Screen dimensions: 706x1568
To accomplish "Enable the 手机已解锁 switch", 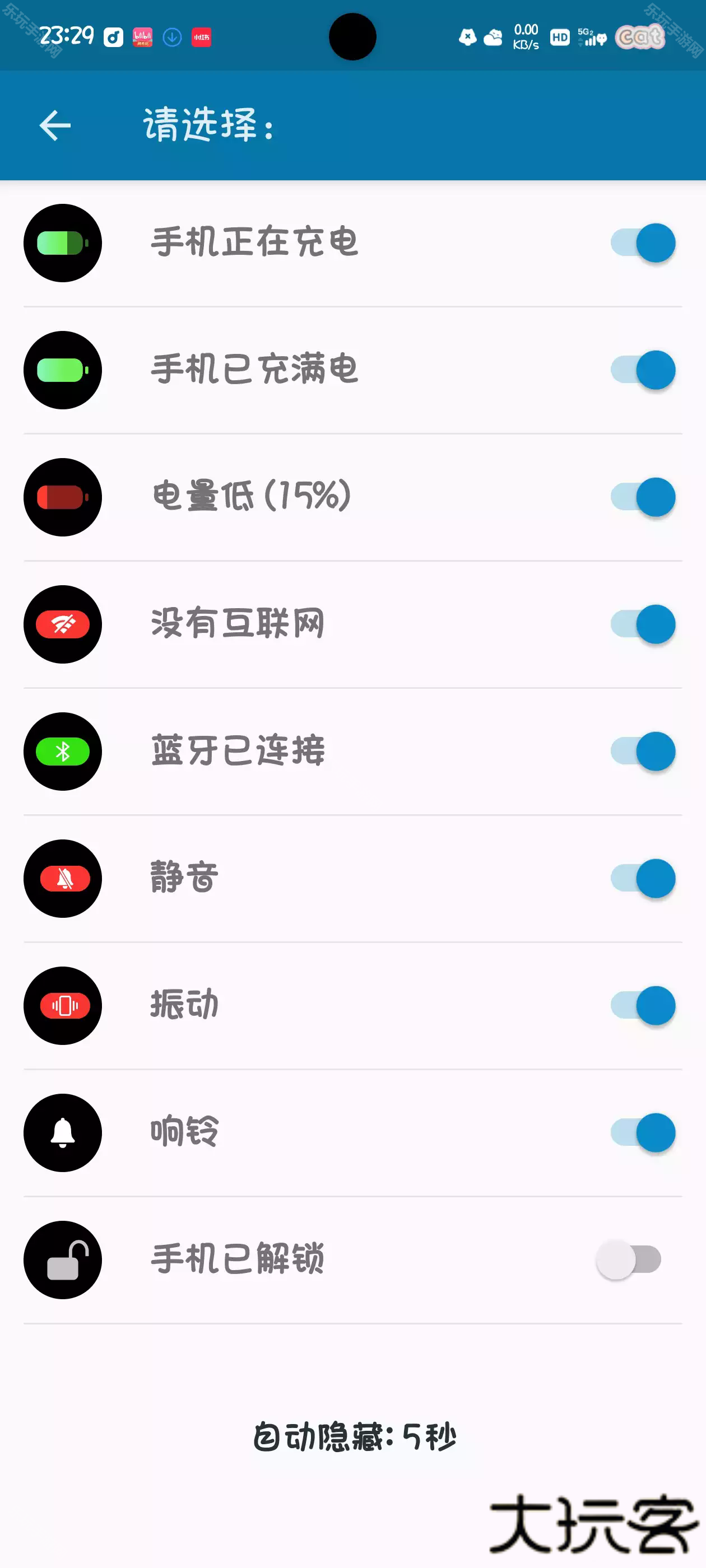I will (x=629, y=1260).
